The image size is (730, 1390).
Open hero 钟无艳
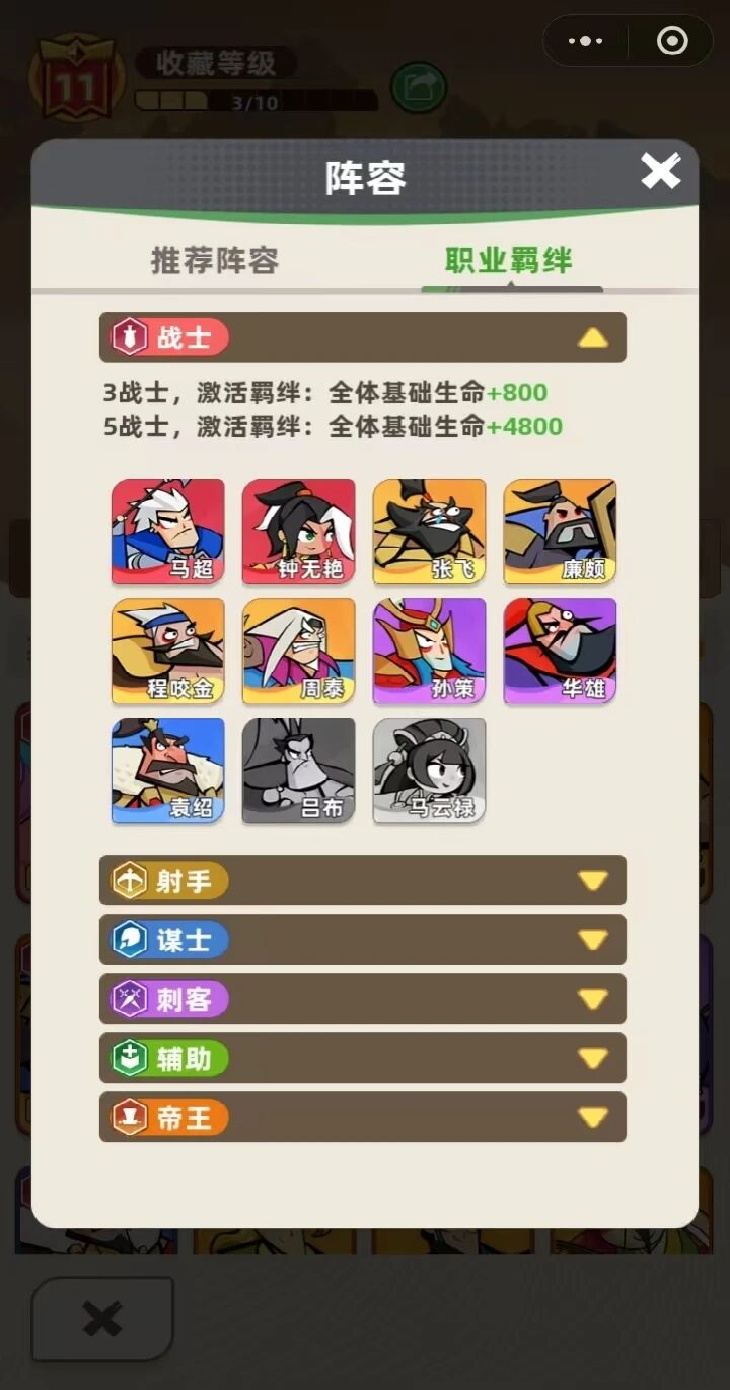tap(298, 531)
